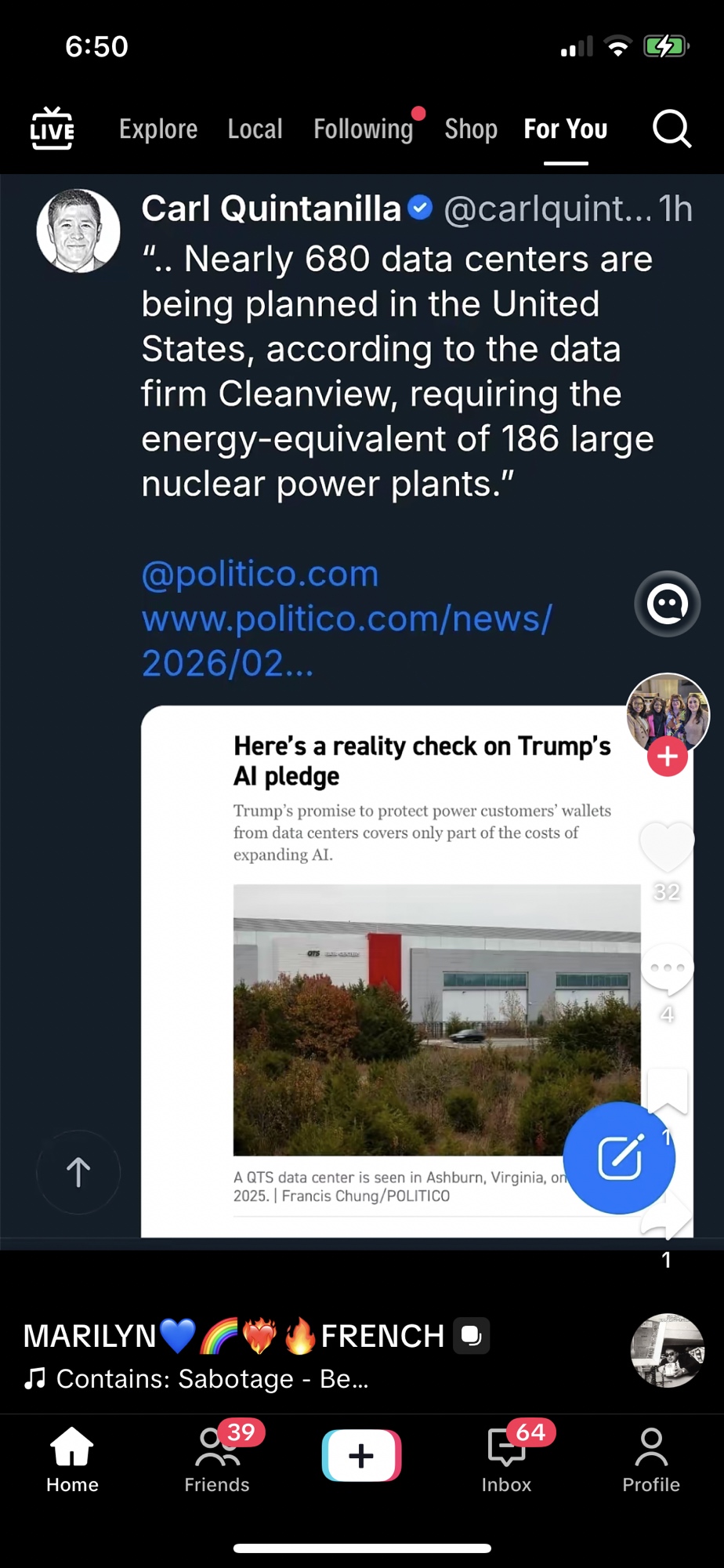Open the Following feed tab
Viewport: 724px width, 1568px height.
coord(364,129)
